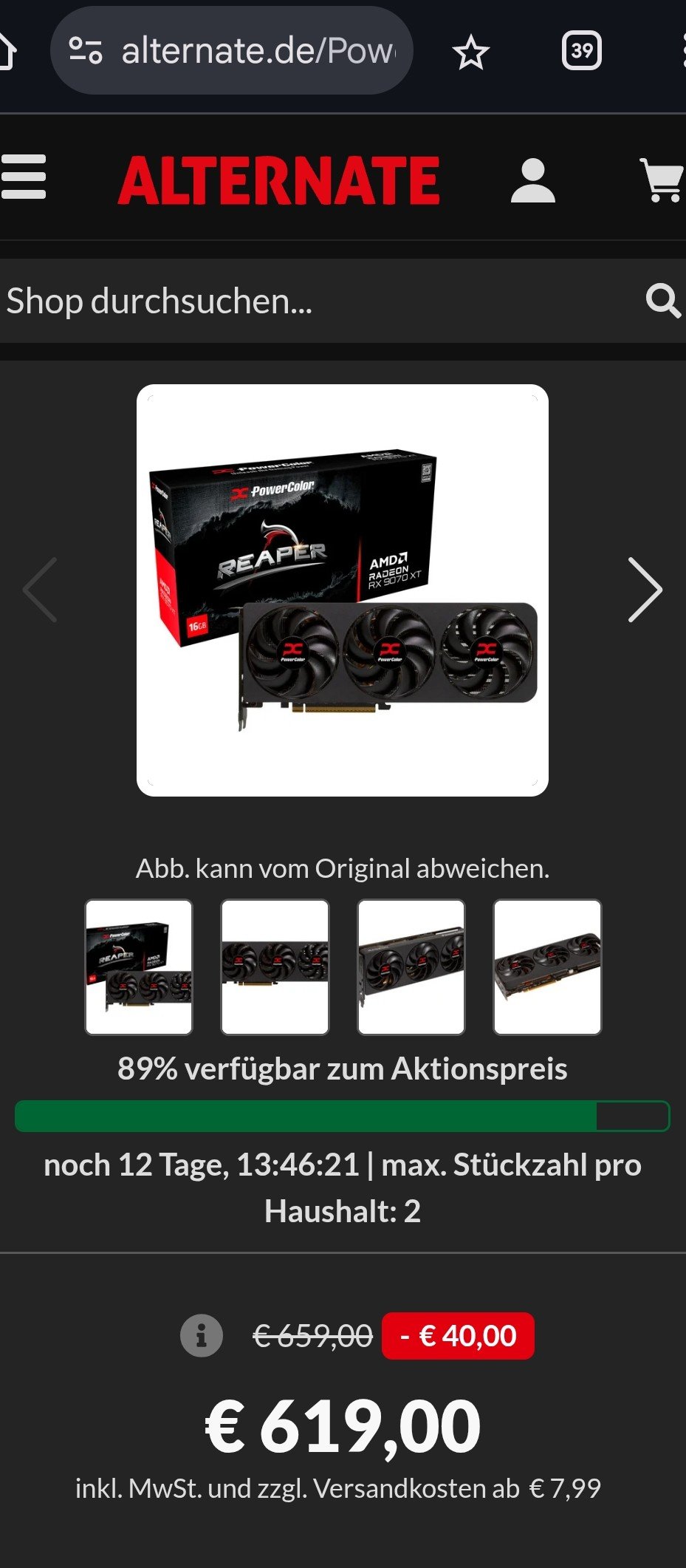The image size is (686, 1568).
Task: Show the next product image
Action: (645, 590)
